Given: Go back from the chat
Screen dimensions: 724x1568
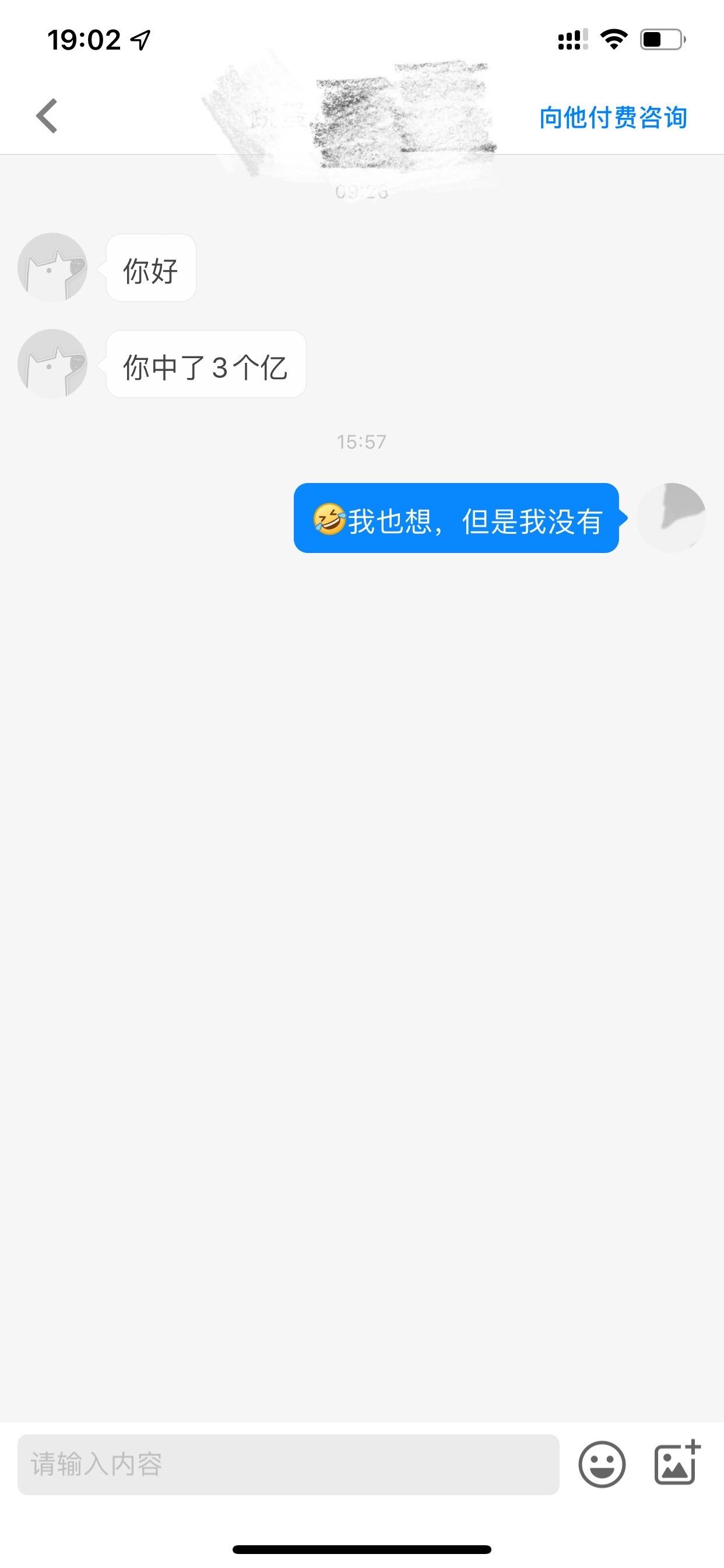Looking at the screenshot, I should [47, 116].
